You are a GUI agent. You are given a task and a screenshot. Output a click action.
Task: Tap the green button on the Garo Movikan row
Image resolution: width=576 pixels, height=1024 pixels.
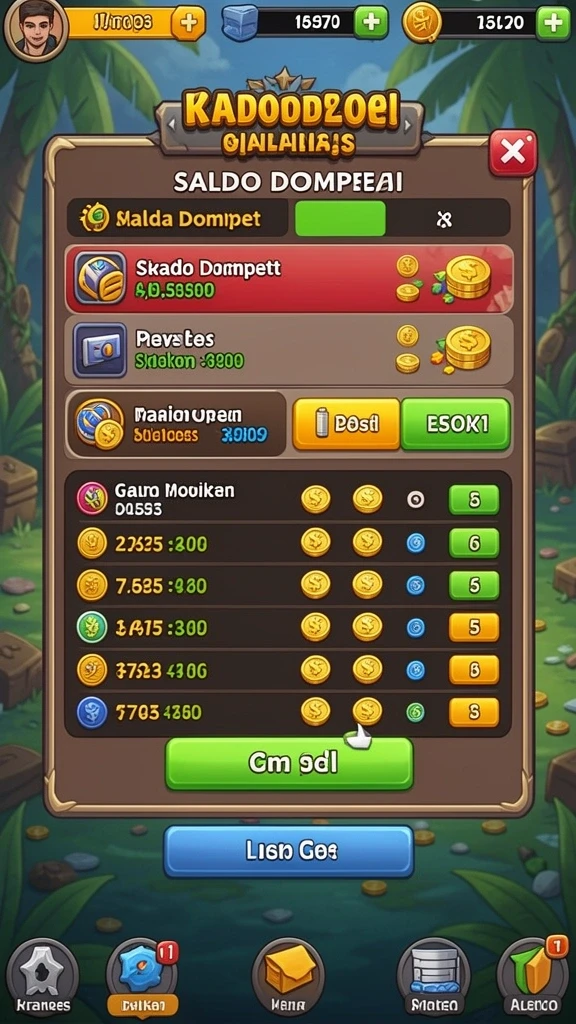click(x=474, y=500)
